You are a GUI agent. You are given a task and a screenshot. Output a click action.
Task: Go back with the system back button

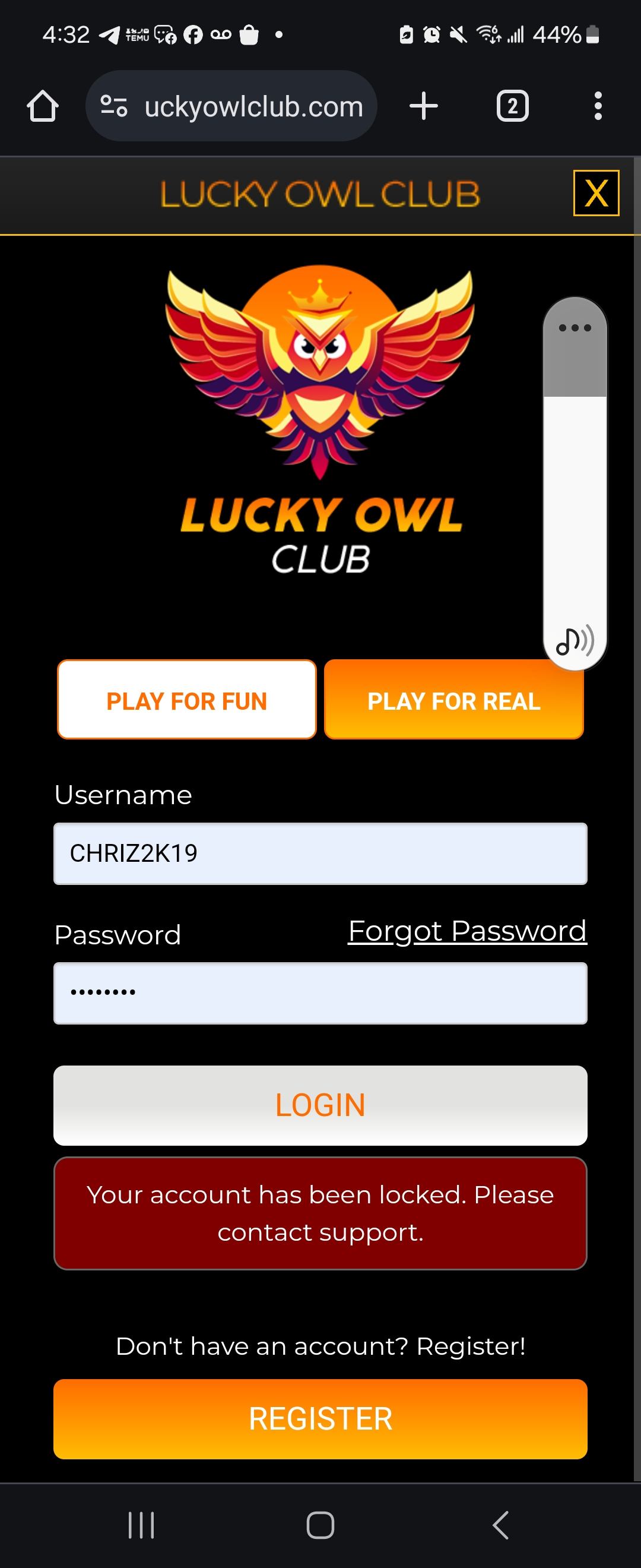pyautogui.click(x=500, y=1525)
